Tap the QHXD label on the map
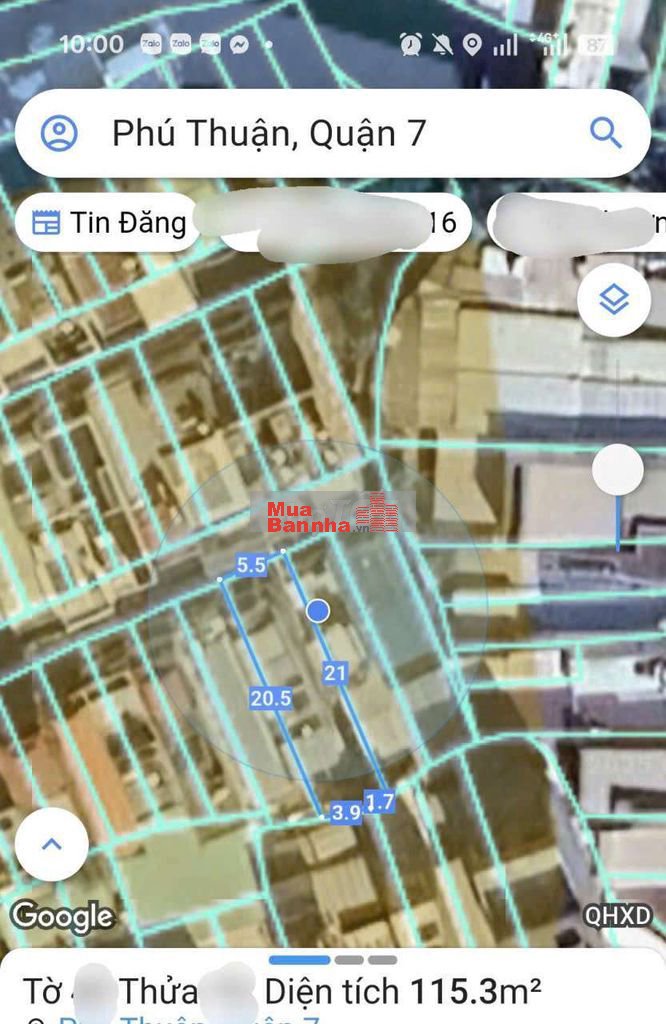Viewport: 666px width, 1024px height. click(617, 915)
